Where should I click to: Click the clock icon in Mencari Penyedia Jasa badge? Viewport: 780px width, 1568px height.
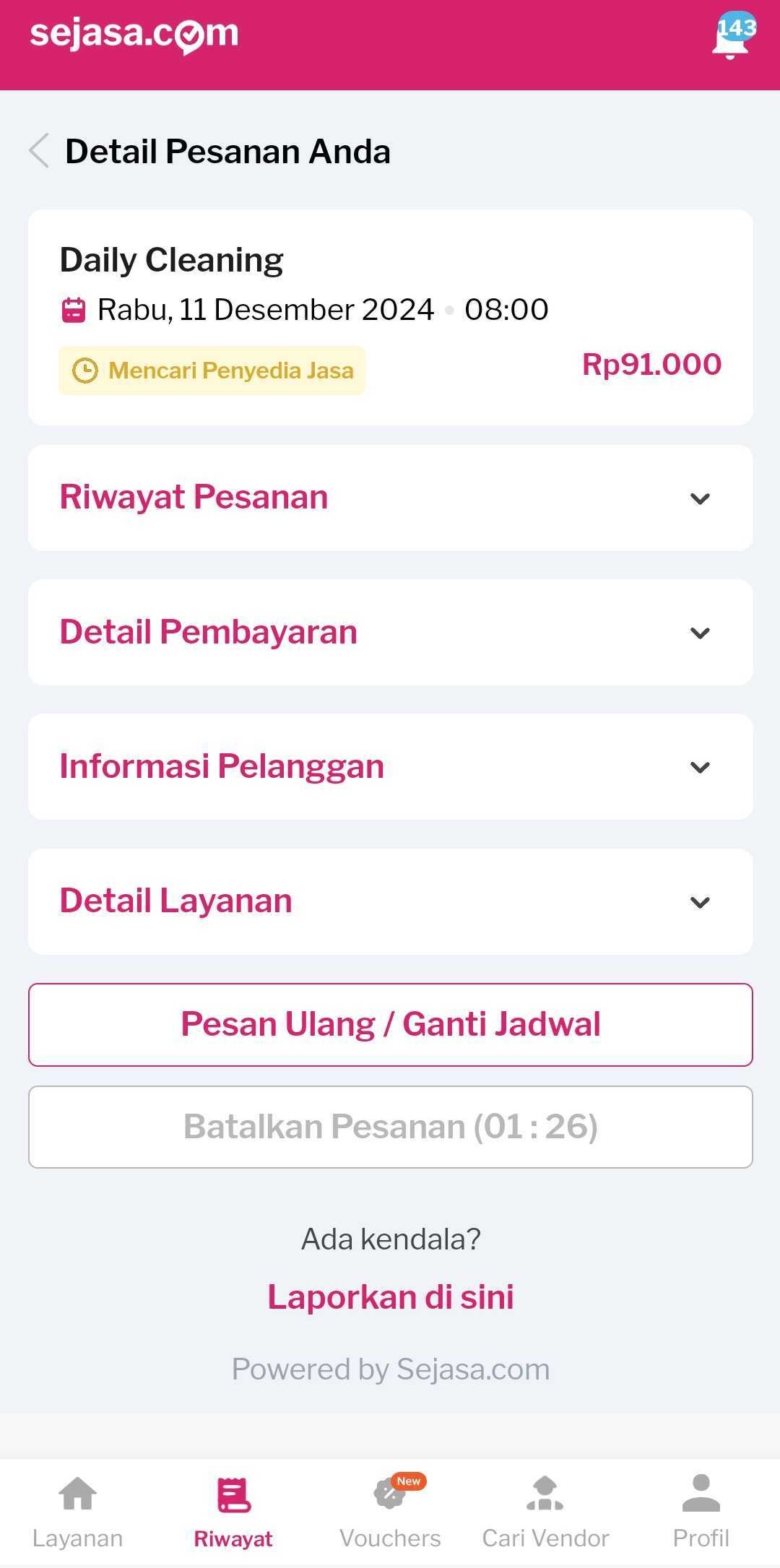coord(84,371)
